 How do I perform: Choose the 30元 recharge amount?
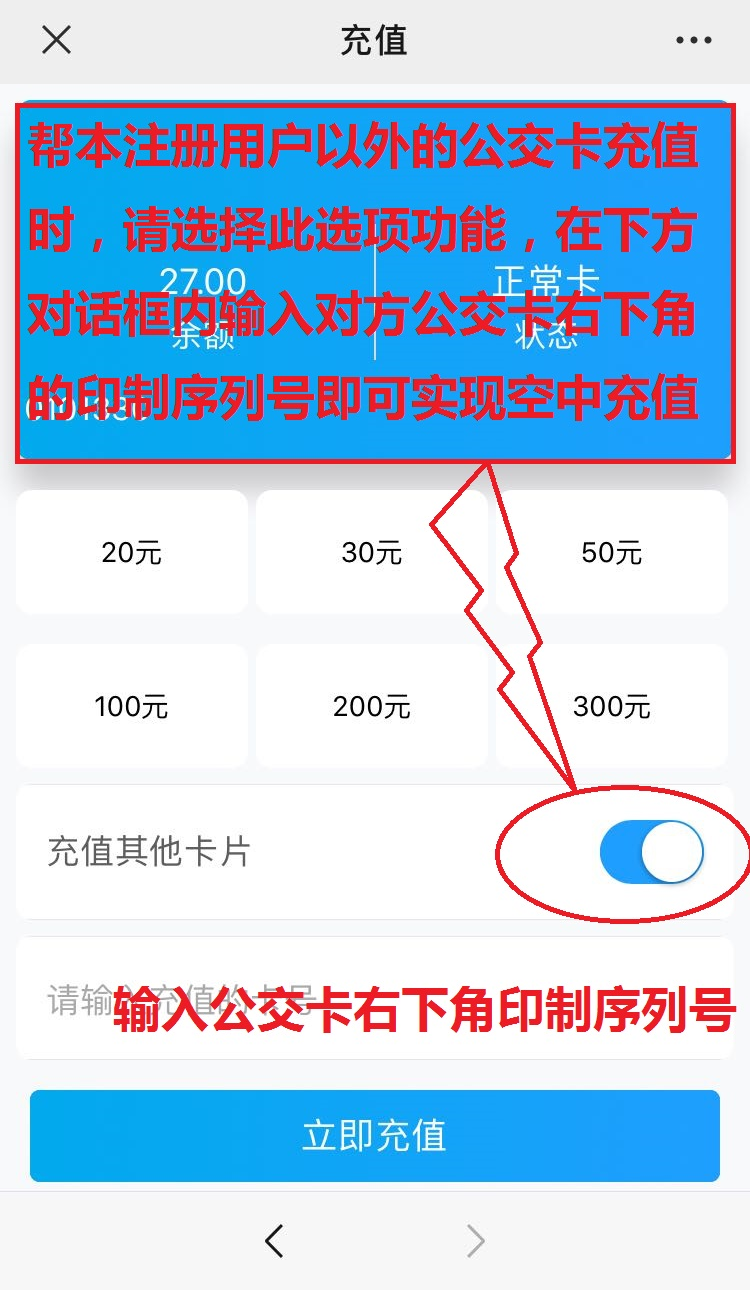(x=371, y=552)
